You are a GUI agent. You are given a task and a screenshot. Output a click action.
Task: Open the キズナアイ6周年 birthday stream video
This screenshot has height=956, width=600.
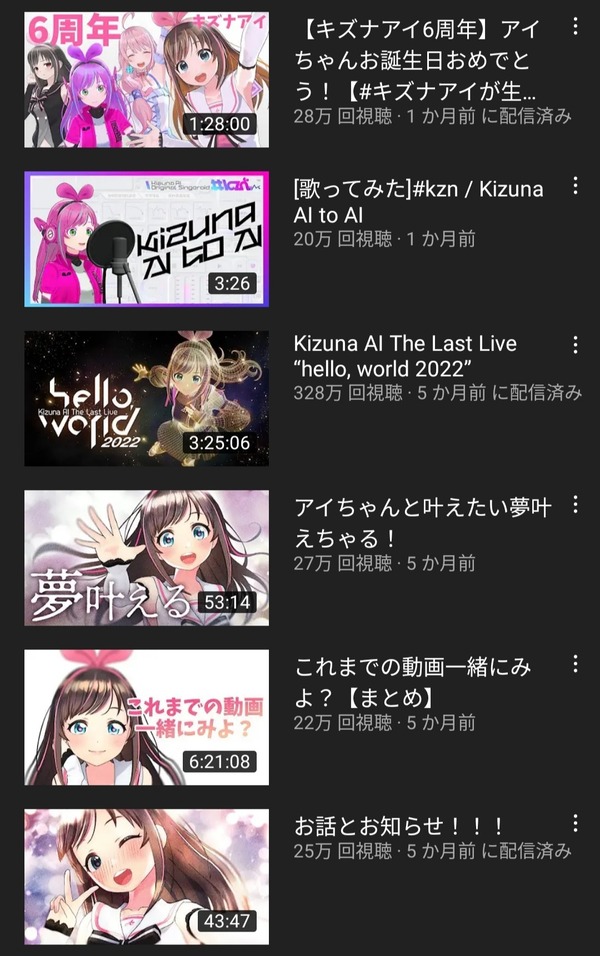146,80
